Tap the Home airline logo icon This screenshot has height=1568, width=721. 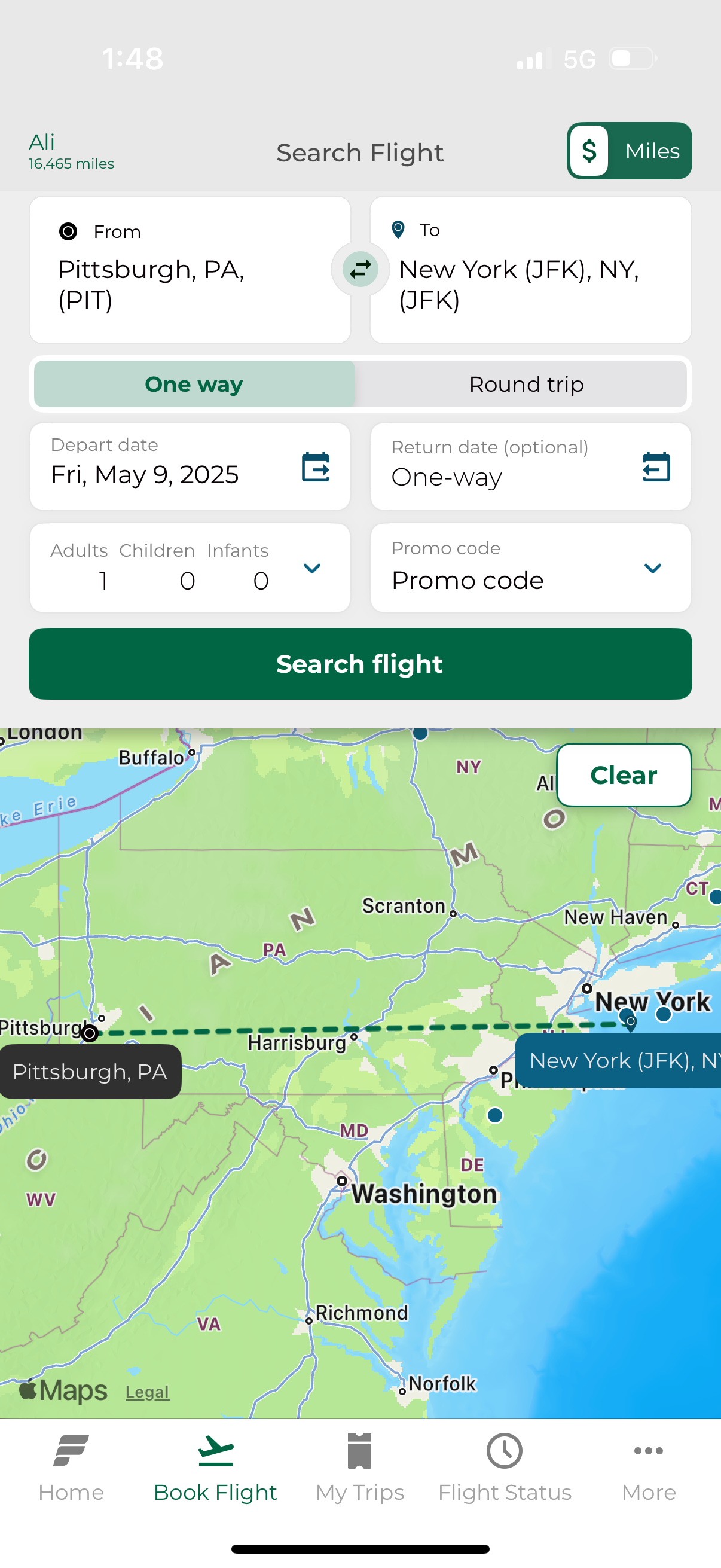click(x=71, y=1451)
